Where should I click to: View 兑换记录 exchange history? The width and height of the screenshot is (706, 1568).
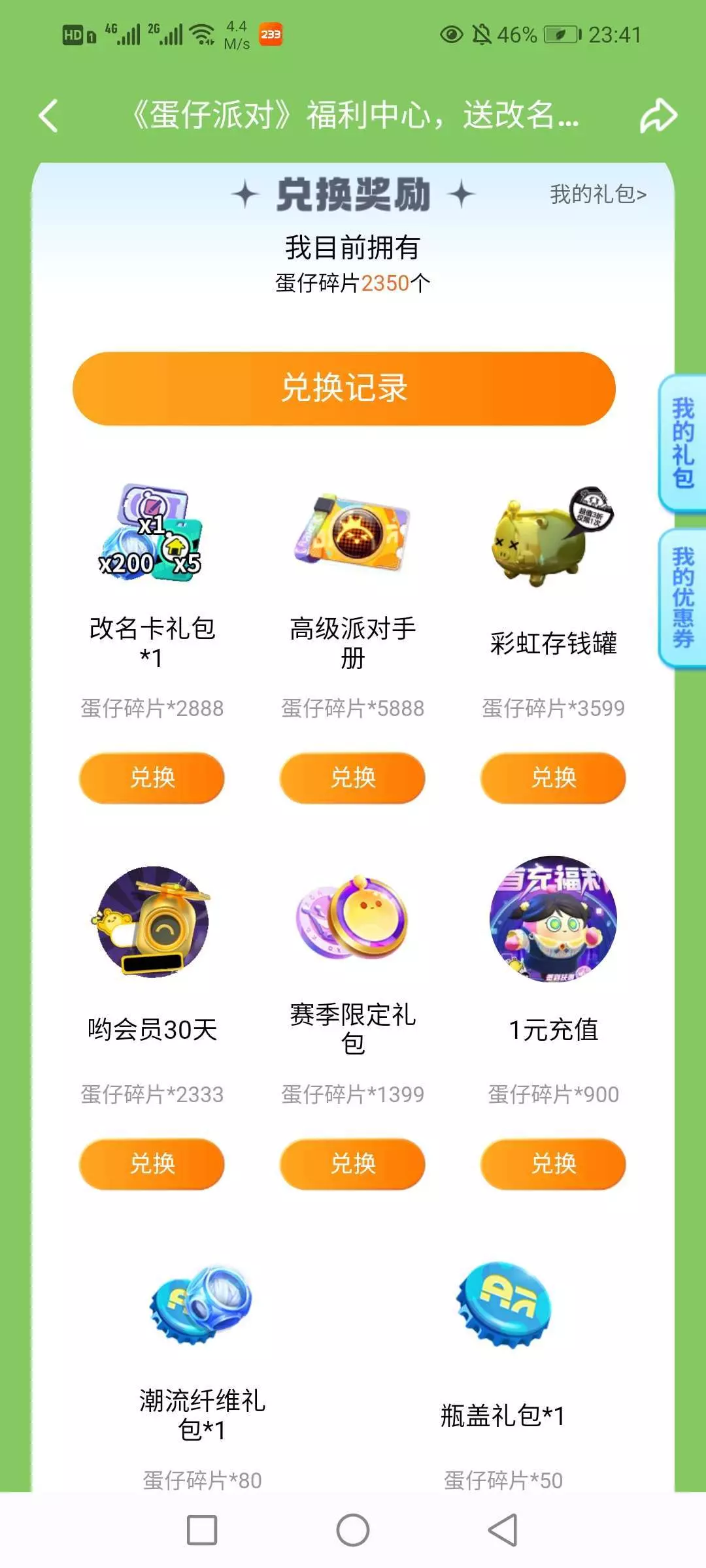coord(344,388)
